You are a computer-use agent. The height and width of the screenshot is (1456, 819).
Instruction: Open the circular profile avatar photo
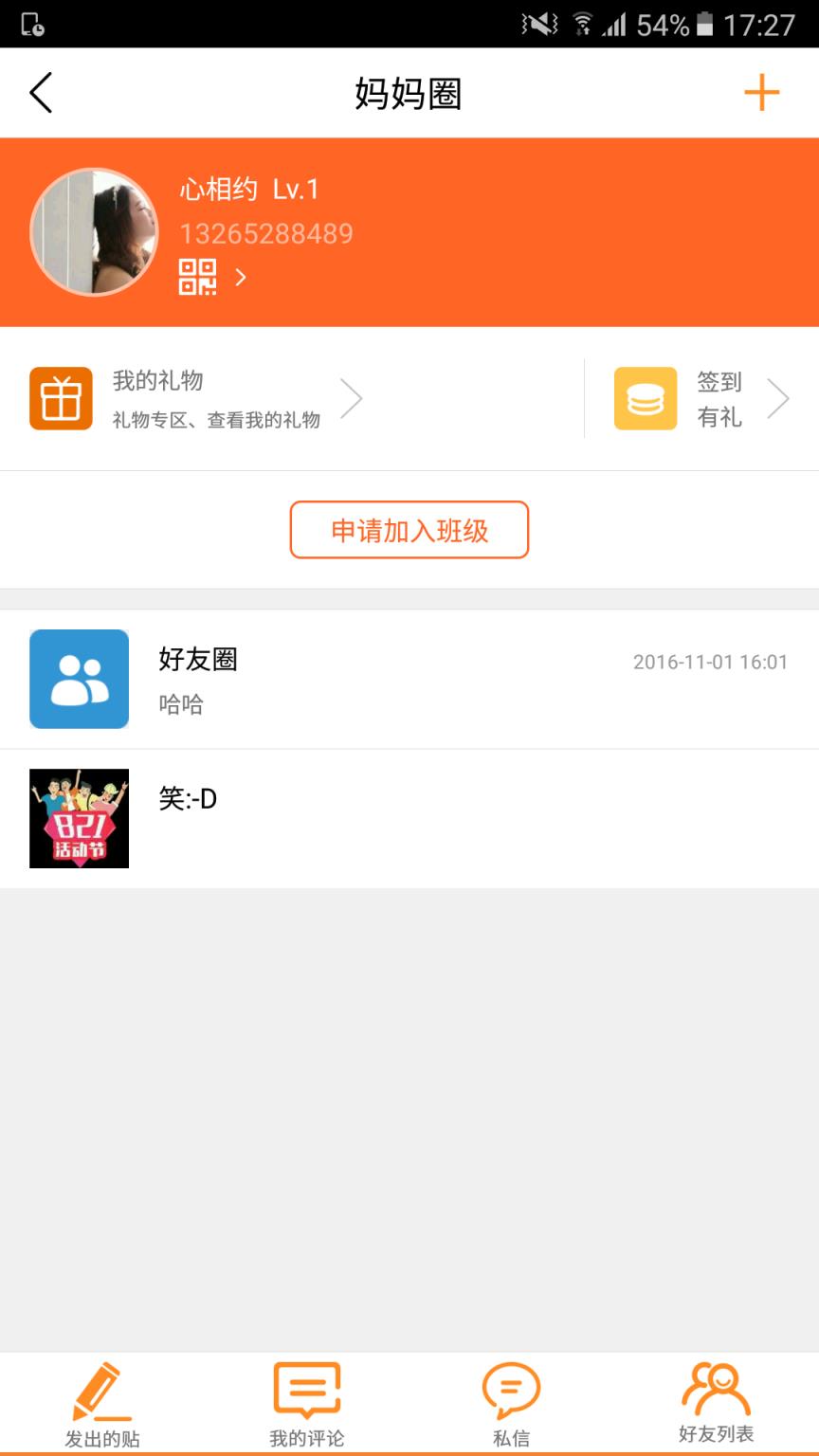tap(94, 230)
